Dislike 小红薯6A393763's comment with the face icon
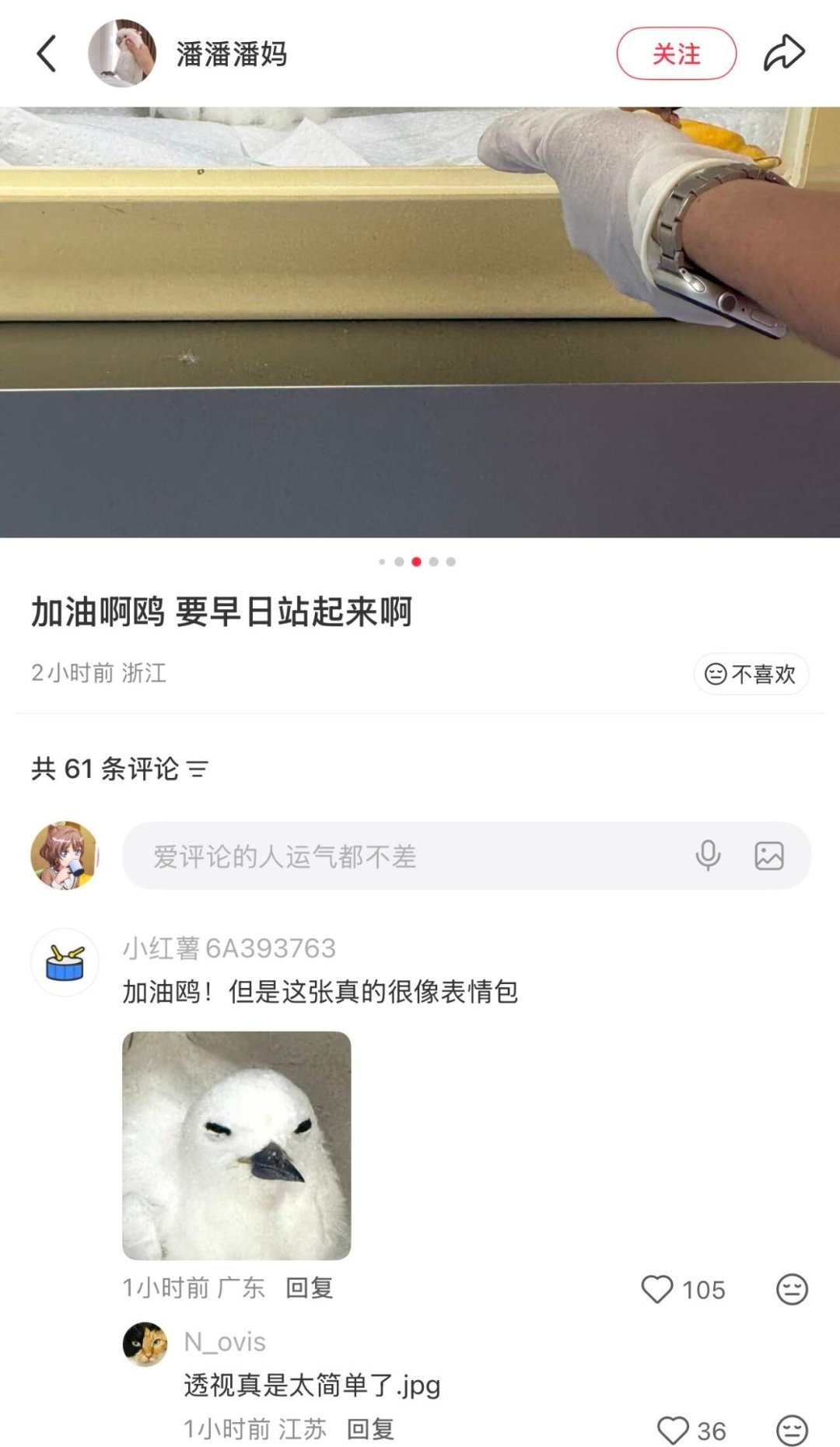This screenshot has width=840, height=1447. [792, 1290]
